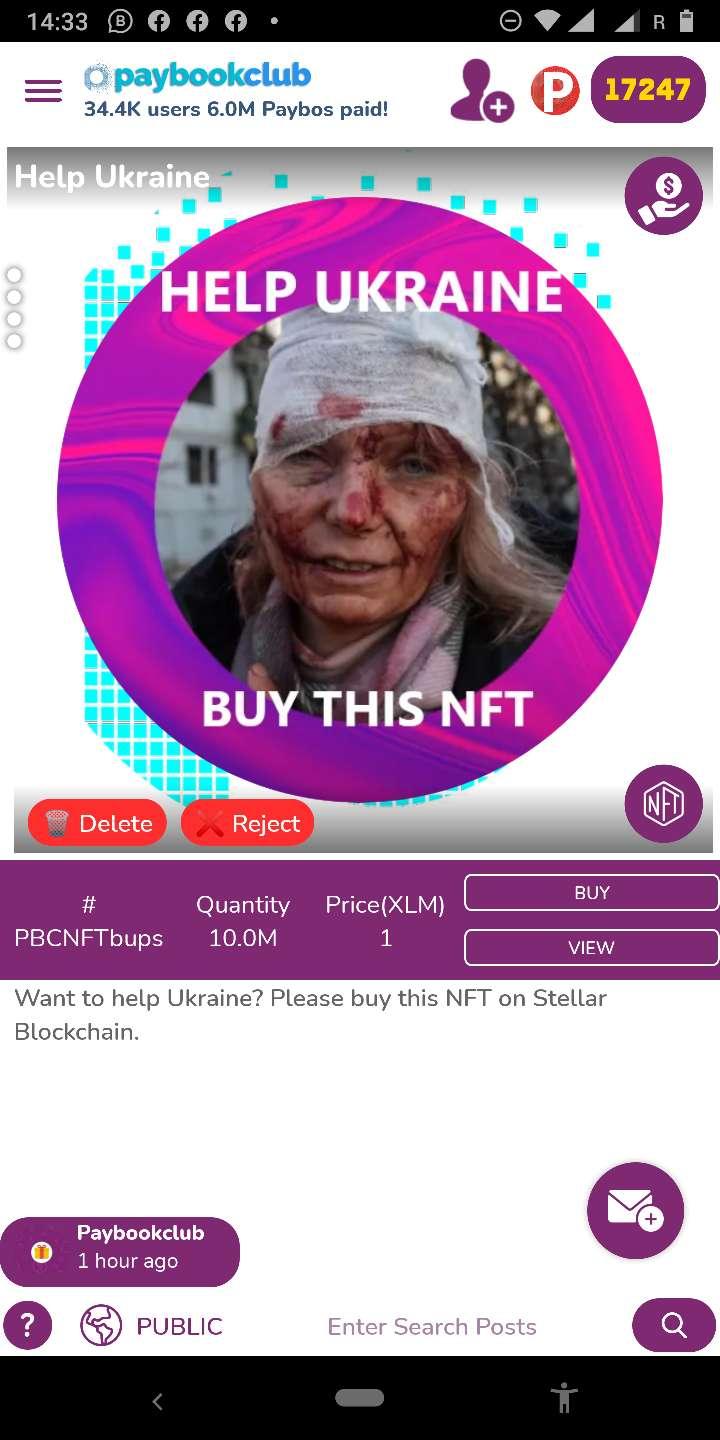Buy the PBCNFTbups NFT
Image resolution: width=720 pixels, height=1440 pixels.
[591, 893]
